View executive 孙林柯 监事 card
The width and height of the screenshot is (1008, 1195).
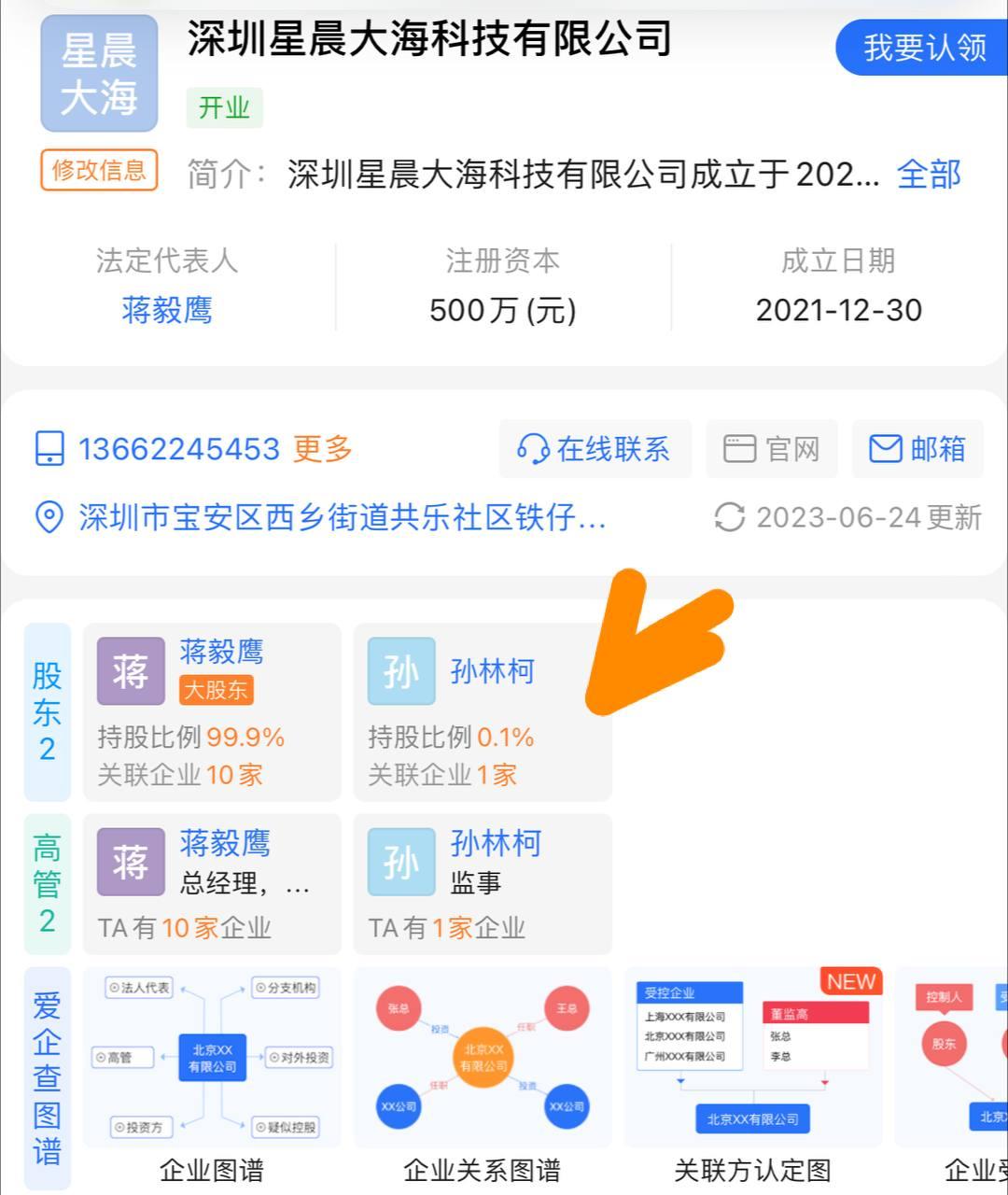point(482,883)
